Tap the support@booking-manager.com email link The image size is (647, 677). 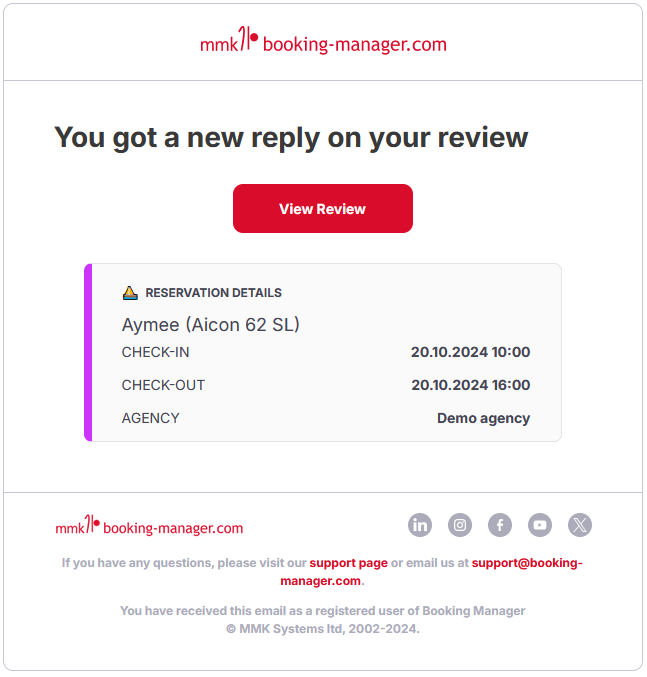tap(524, 563)
